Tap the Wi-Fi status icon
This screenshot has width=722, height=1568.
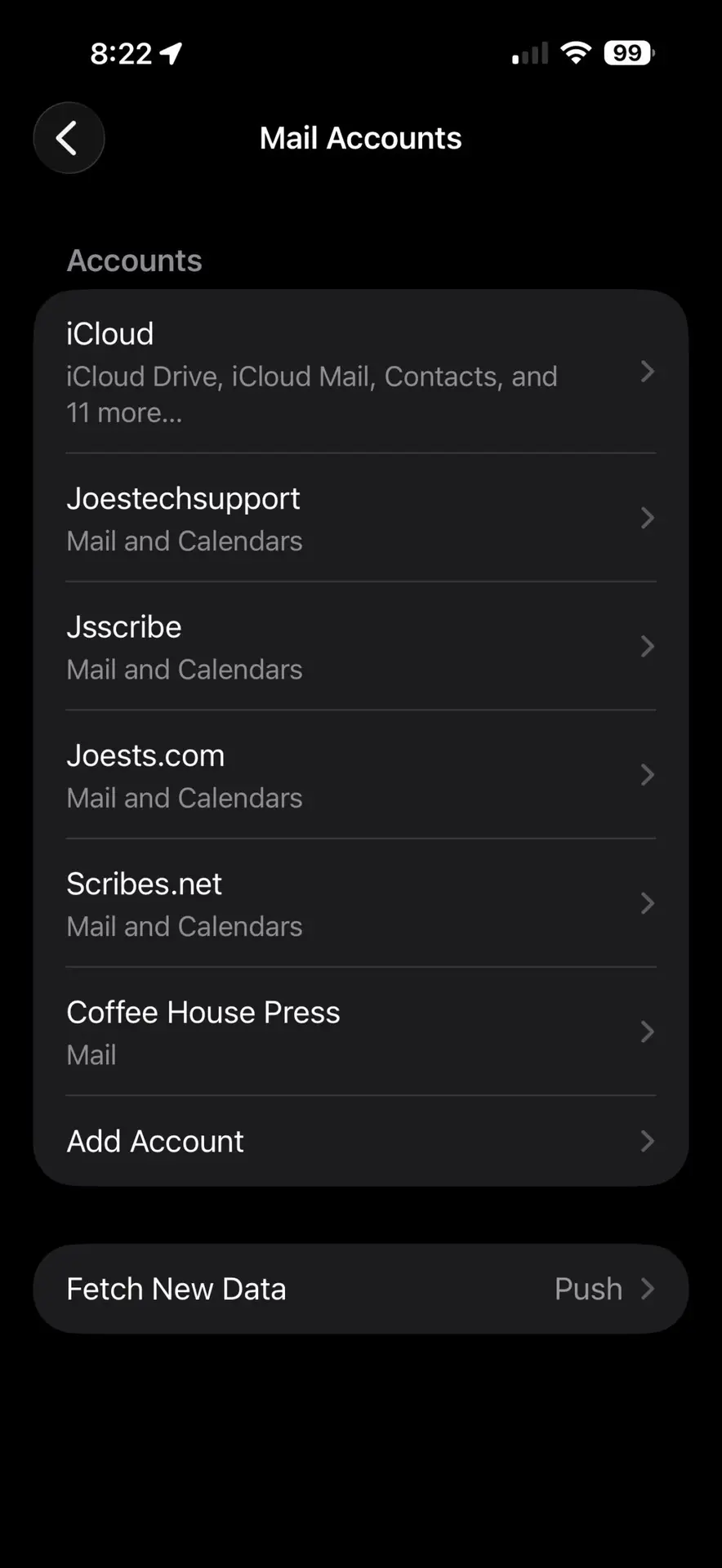pyautogui.click(x=576, y=52)
